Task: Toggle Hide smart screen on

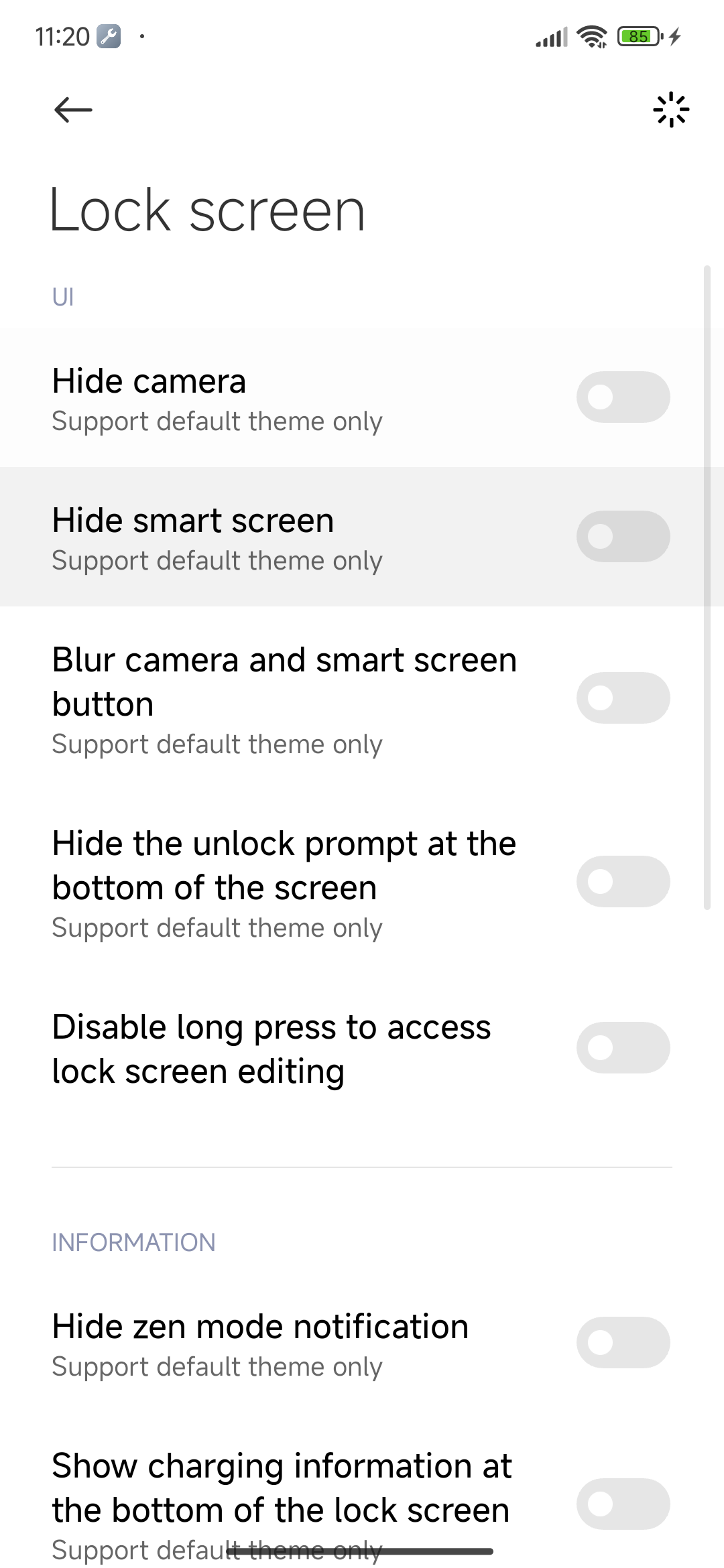Action: click(623, 536)
